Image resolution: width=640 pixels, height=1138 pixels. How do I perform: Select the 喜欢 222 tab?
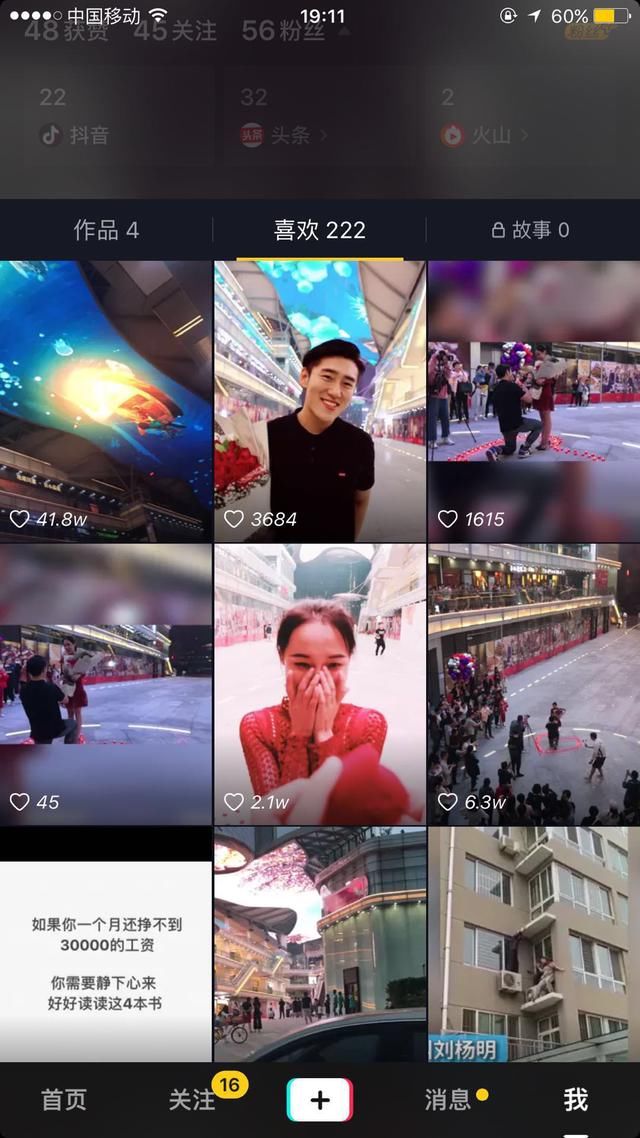[x=319, y=230]
